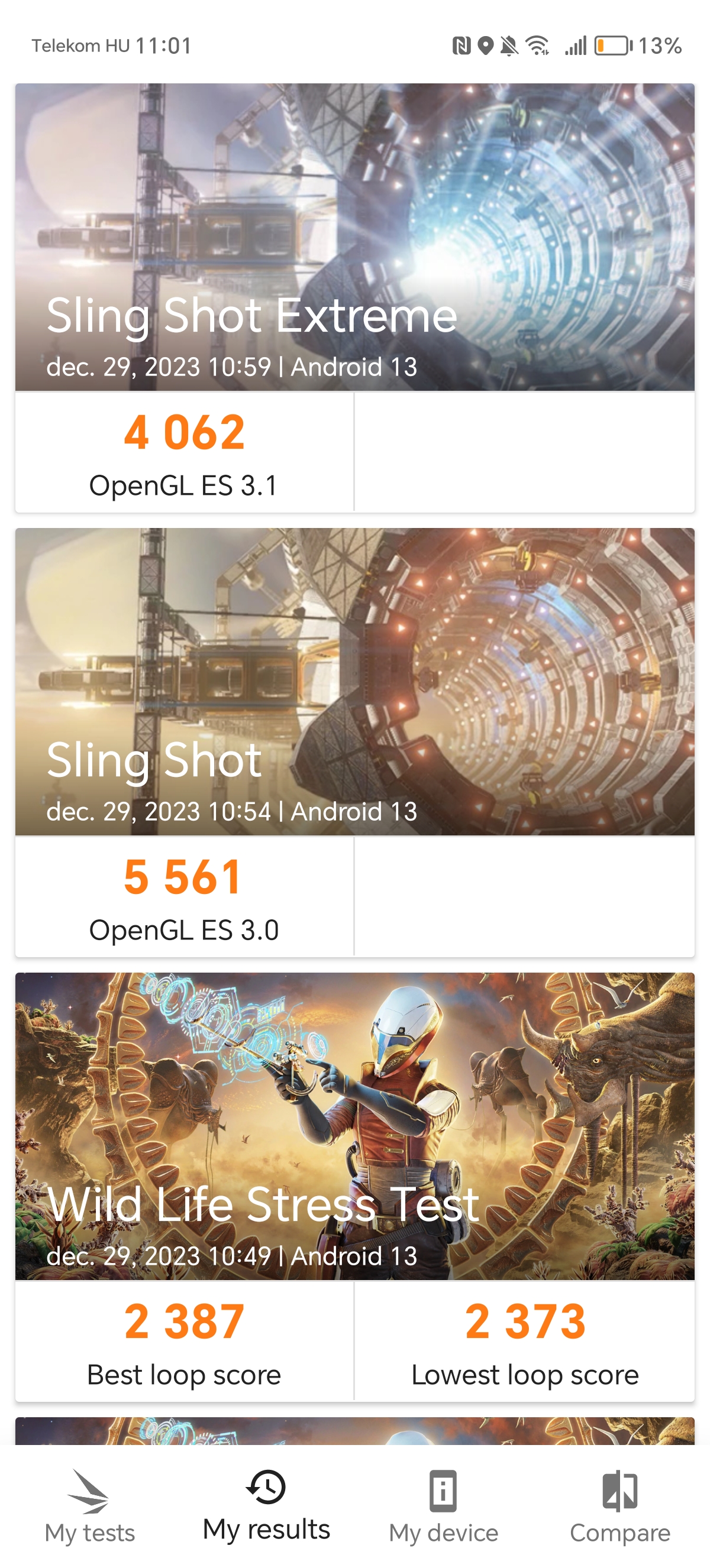Switch to the Compare tab
This screenshot has height=1568, width=710.
620,1507
